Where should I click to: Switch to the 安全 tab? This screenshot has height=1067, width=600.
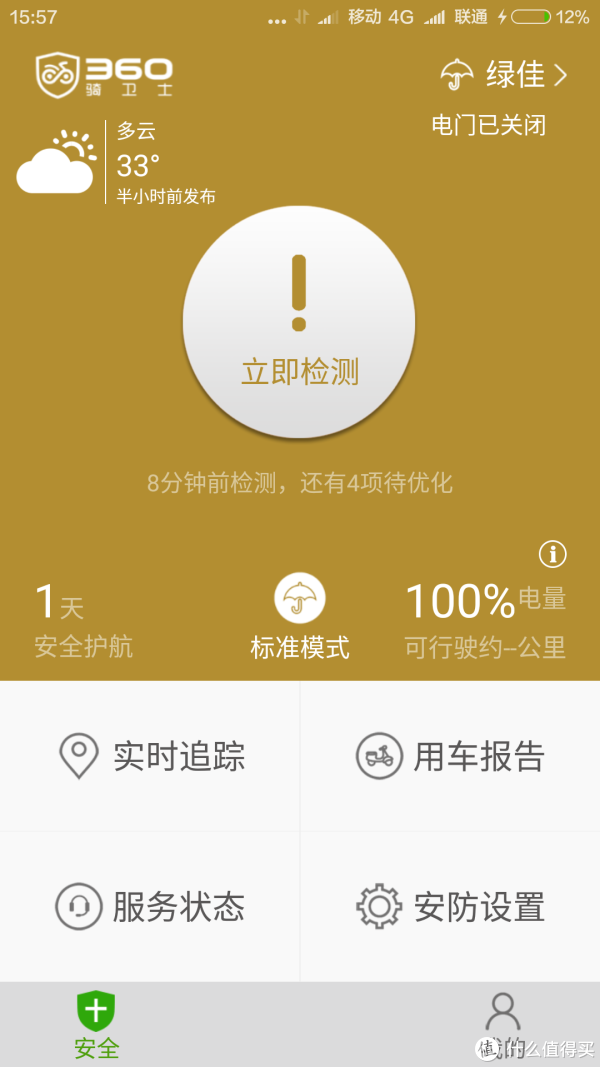(x=96, y=1024)
